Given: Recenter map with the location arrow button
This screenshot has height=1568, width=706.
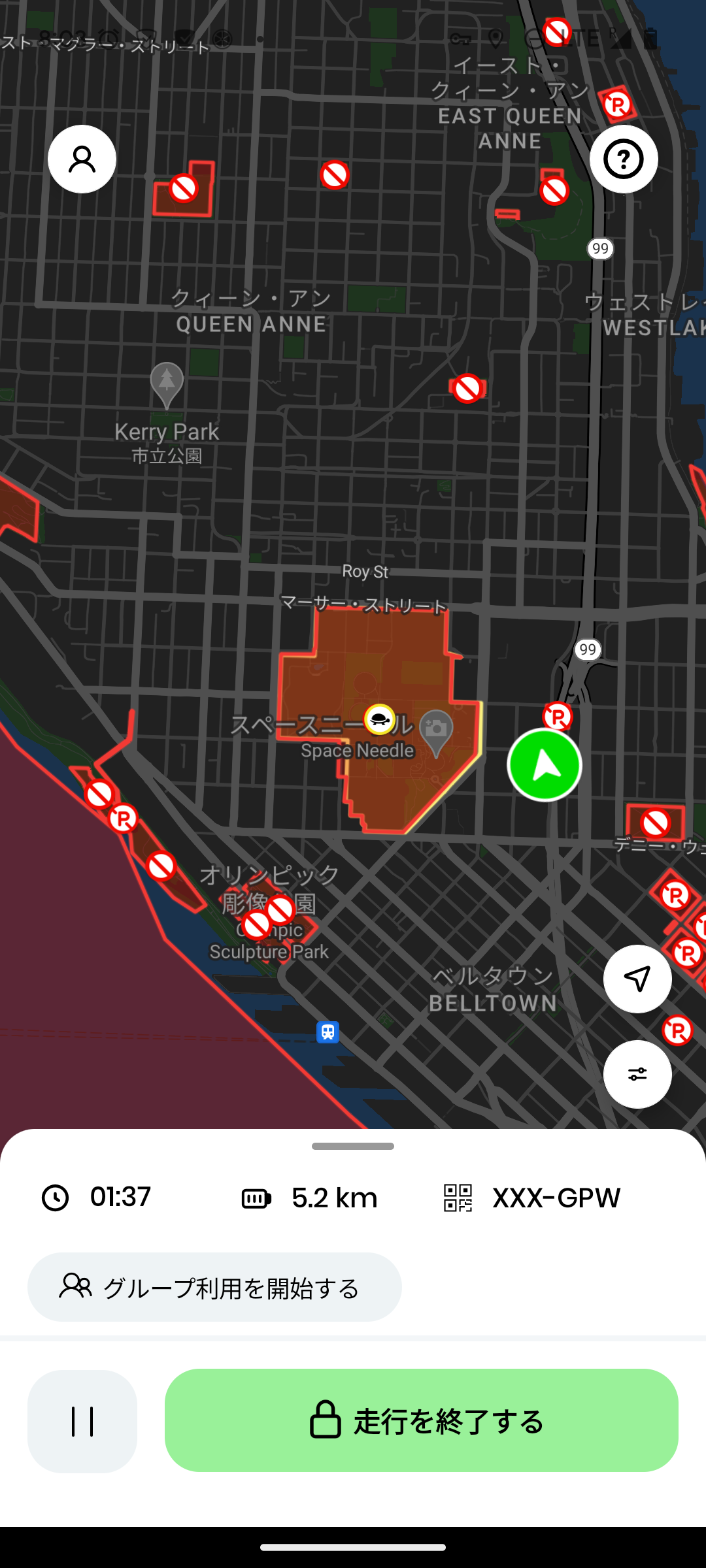Looking at the screenshot, I should pos(637,979).
